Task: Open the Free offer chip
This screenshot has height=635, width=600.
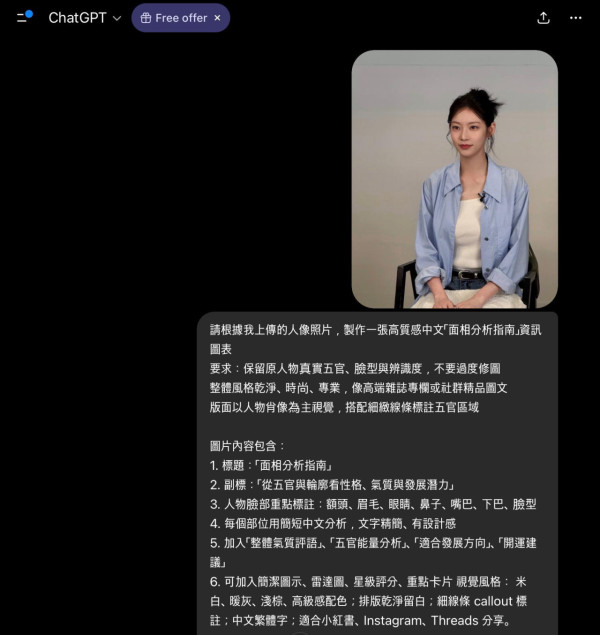Action: [x=173, y=18]
